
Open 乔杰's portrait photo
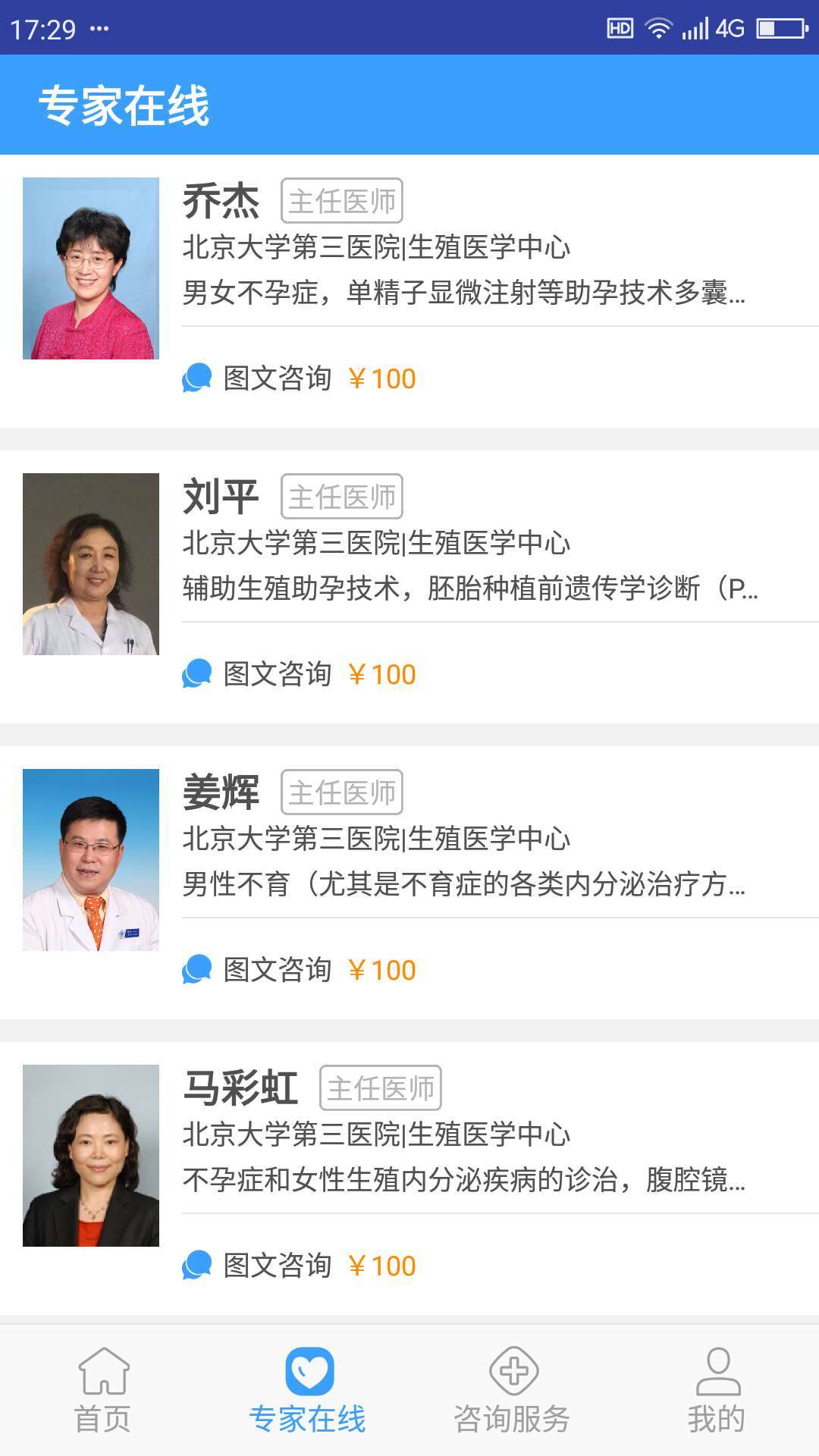91,269
